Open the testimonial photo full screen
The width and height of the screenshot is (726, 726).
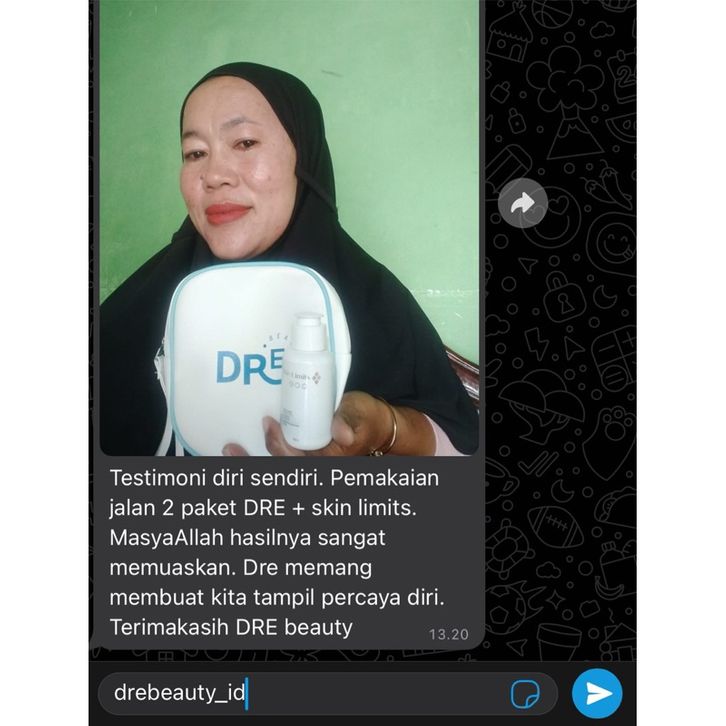pyautogui.click(x=289, y=227)
